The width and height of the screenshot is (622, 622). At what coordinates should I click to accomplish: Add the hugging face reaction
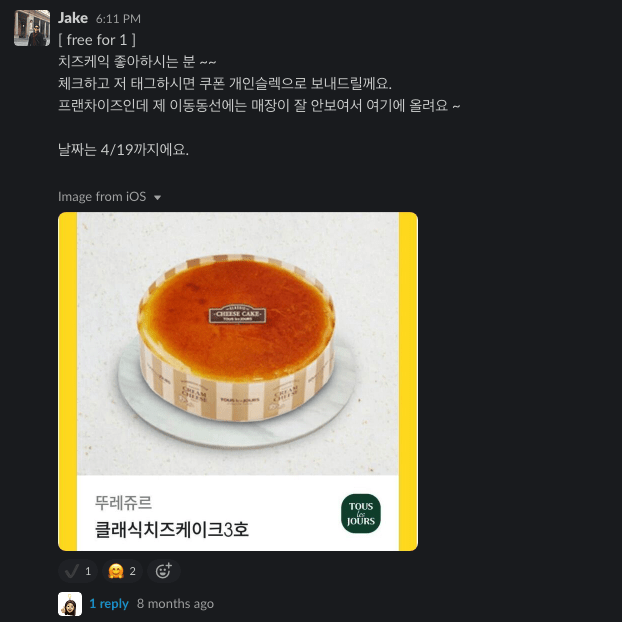(x=122, y=571)
